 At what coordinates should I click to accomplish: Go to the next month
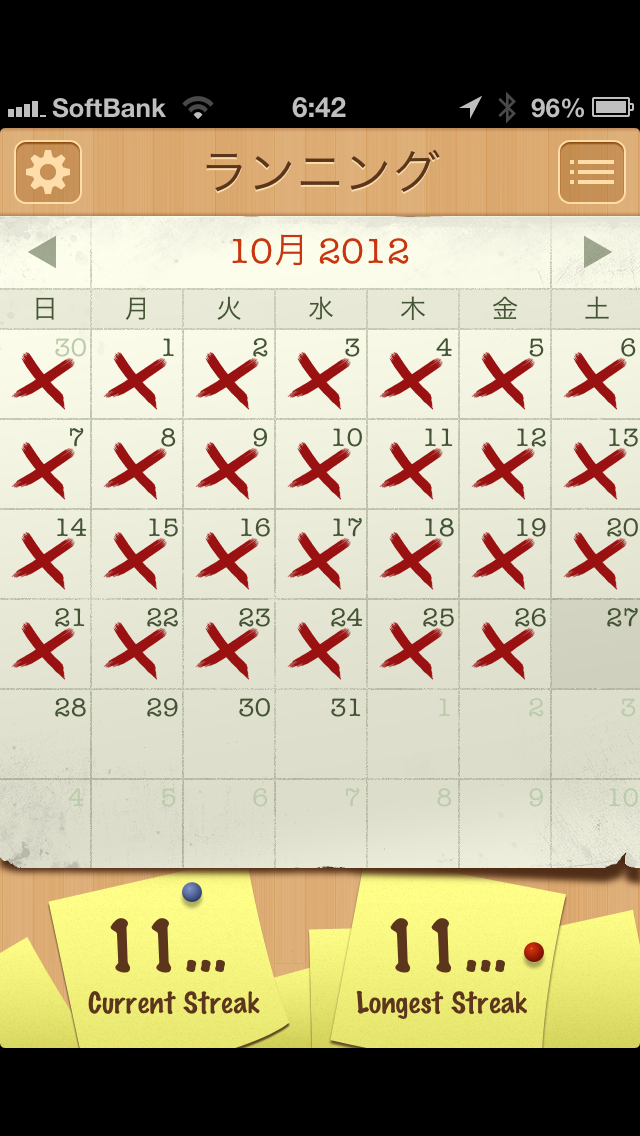coord(596,252)
